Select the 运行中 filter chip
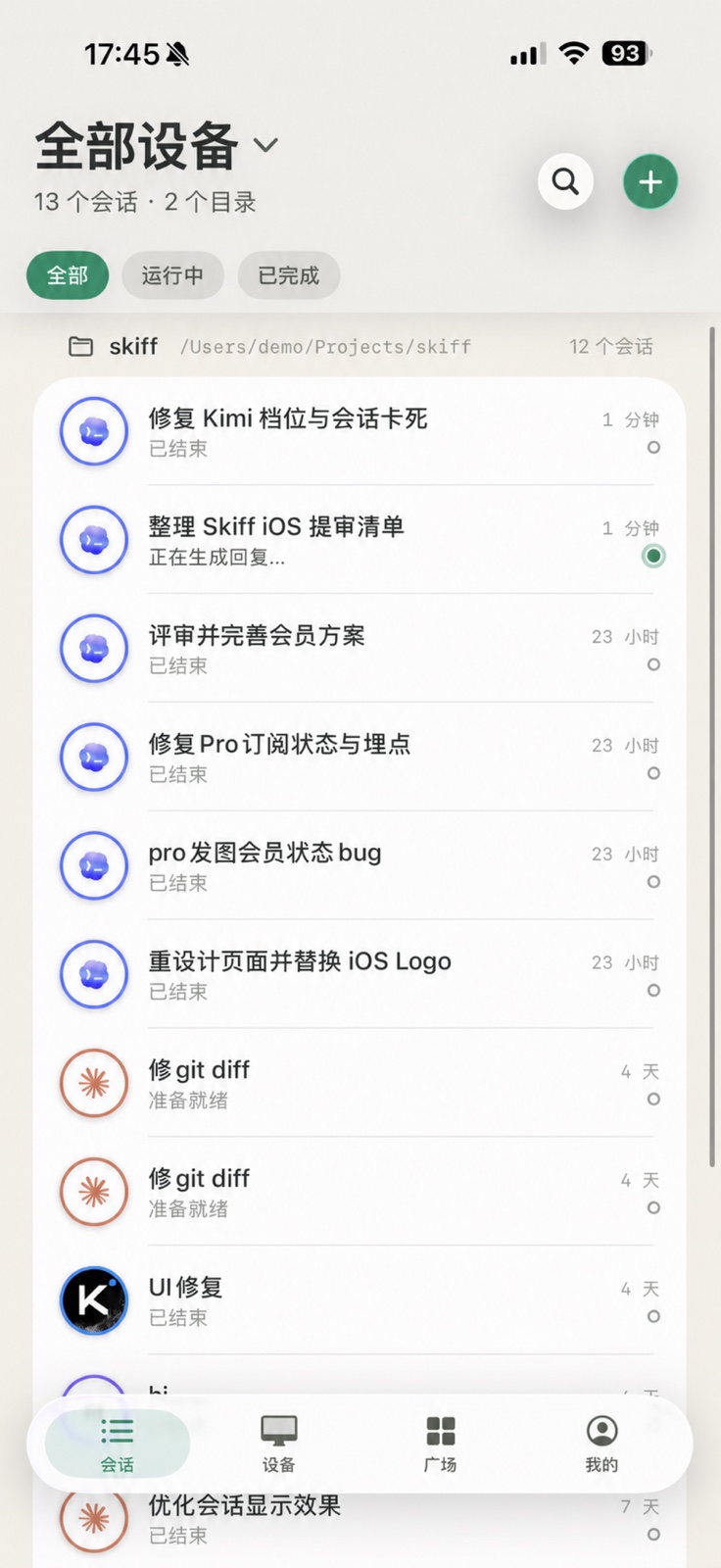This screenshot has width=721, height=1568. click(172, 275)
